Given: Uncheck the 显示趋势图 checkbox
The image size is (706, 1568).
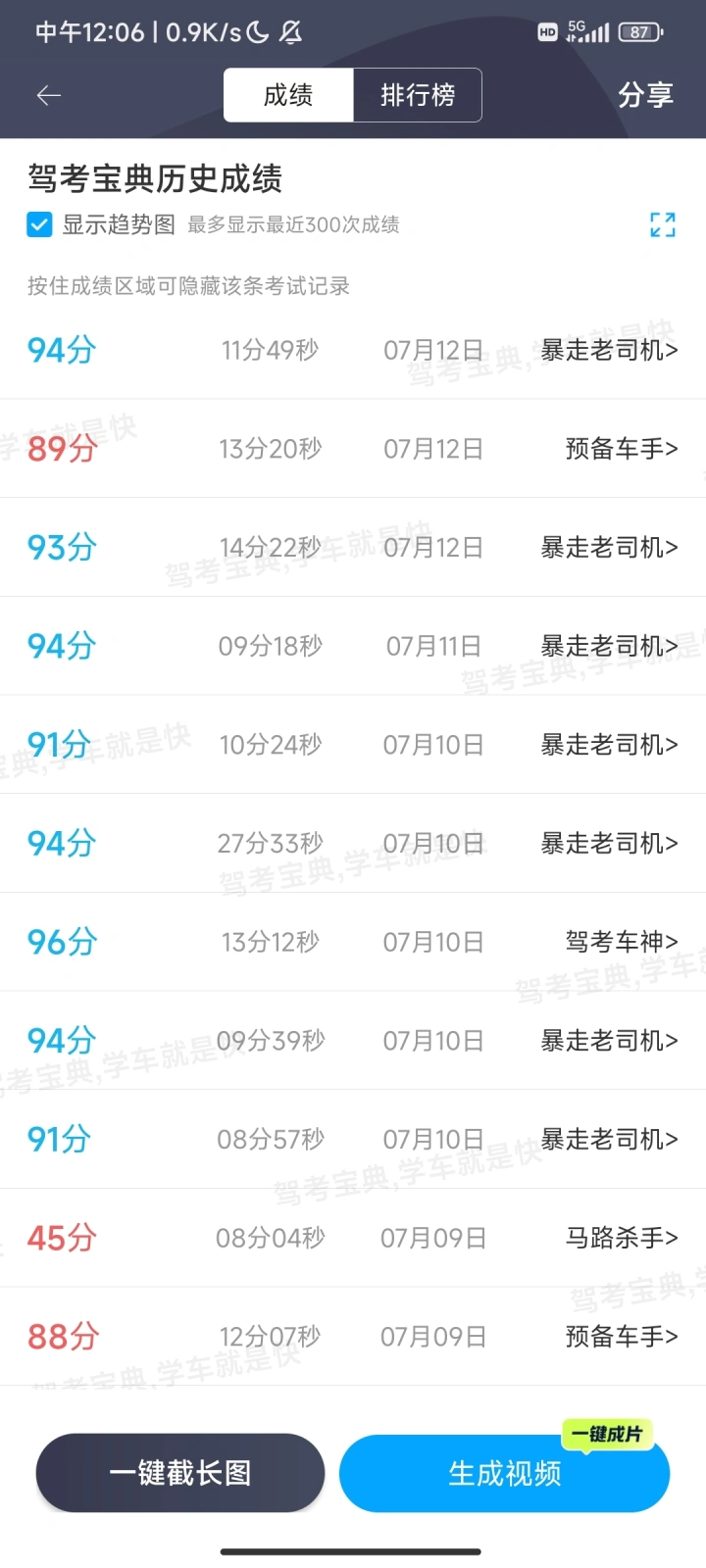Looking at the screenshot, I should pyautogui.click(x=39, y=225).
